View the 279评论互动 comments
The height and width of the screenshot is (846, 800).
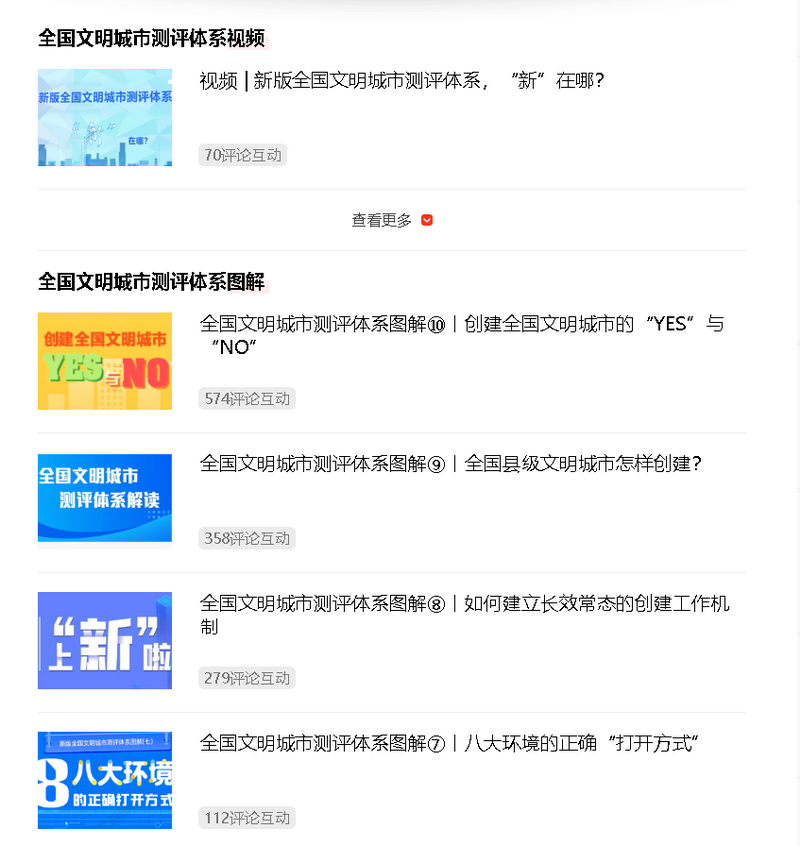[247, 678]
